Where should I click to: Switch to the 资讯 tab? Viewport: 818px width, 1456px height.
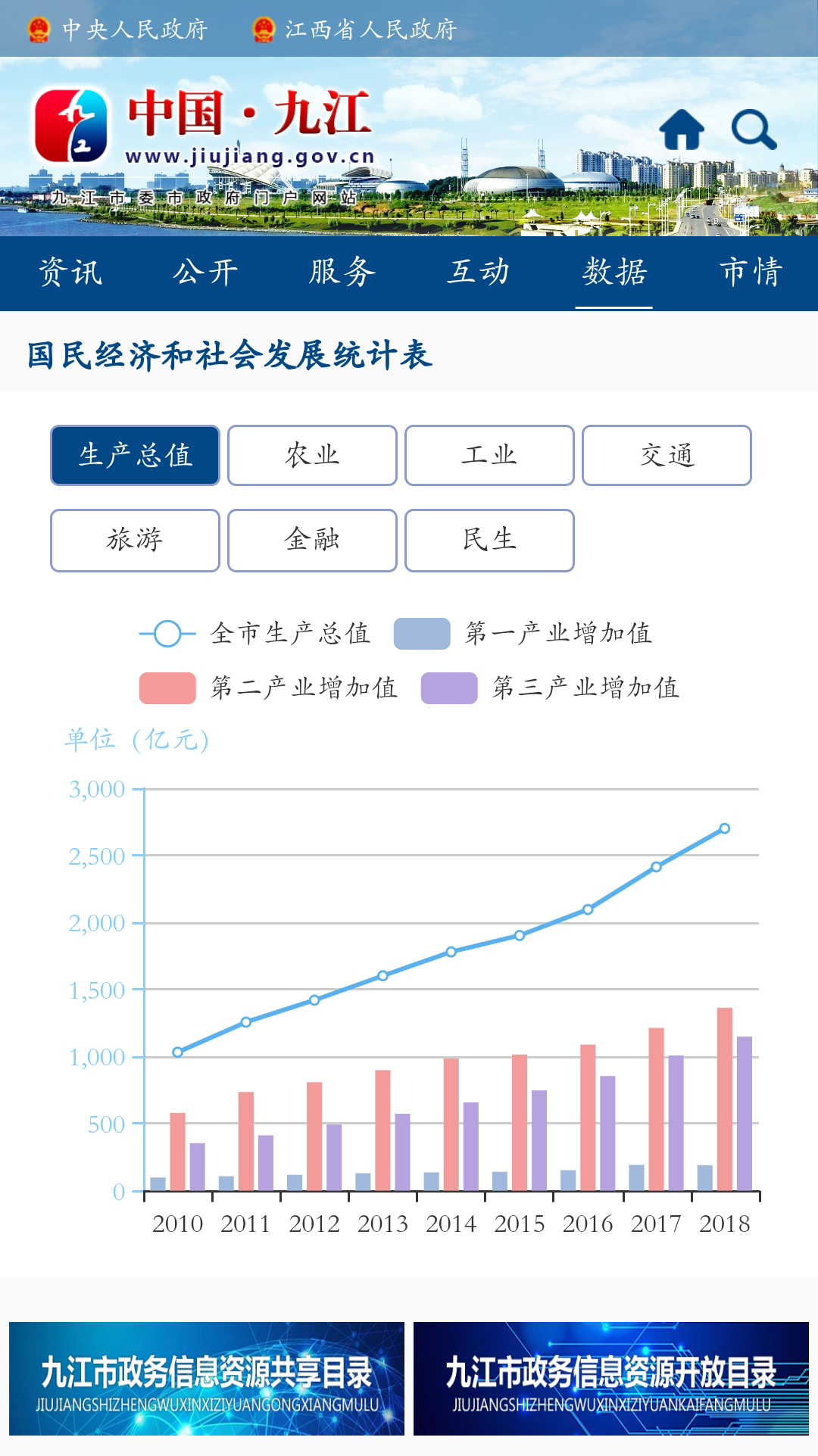pos(70,272)
